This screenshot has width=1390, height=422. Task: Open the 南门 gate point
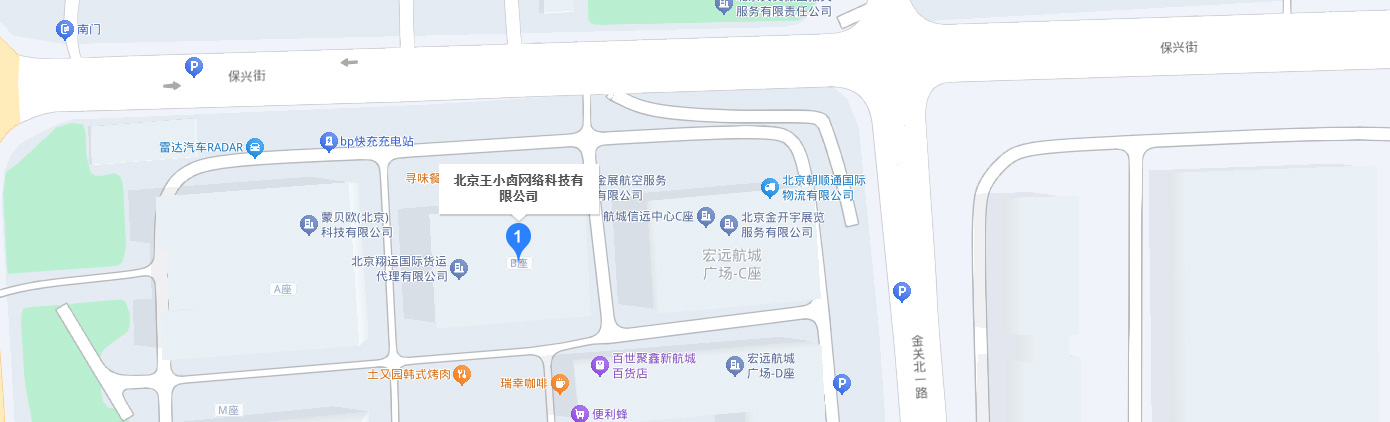pos(65,30)
